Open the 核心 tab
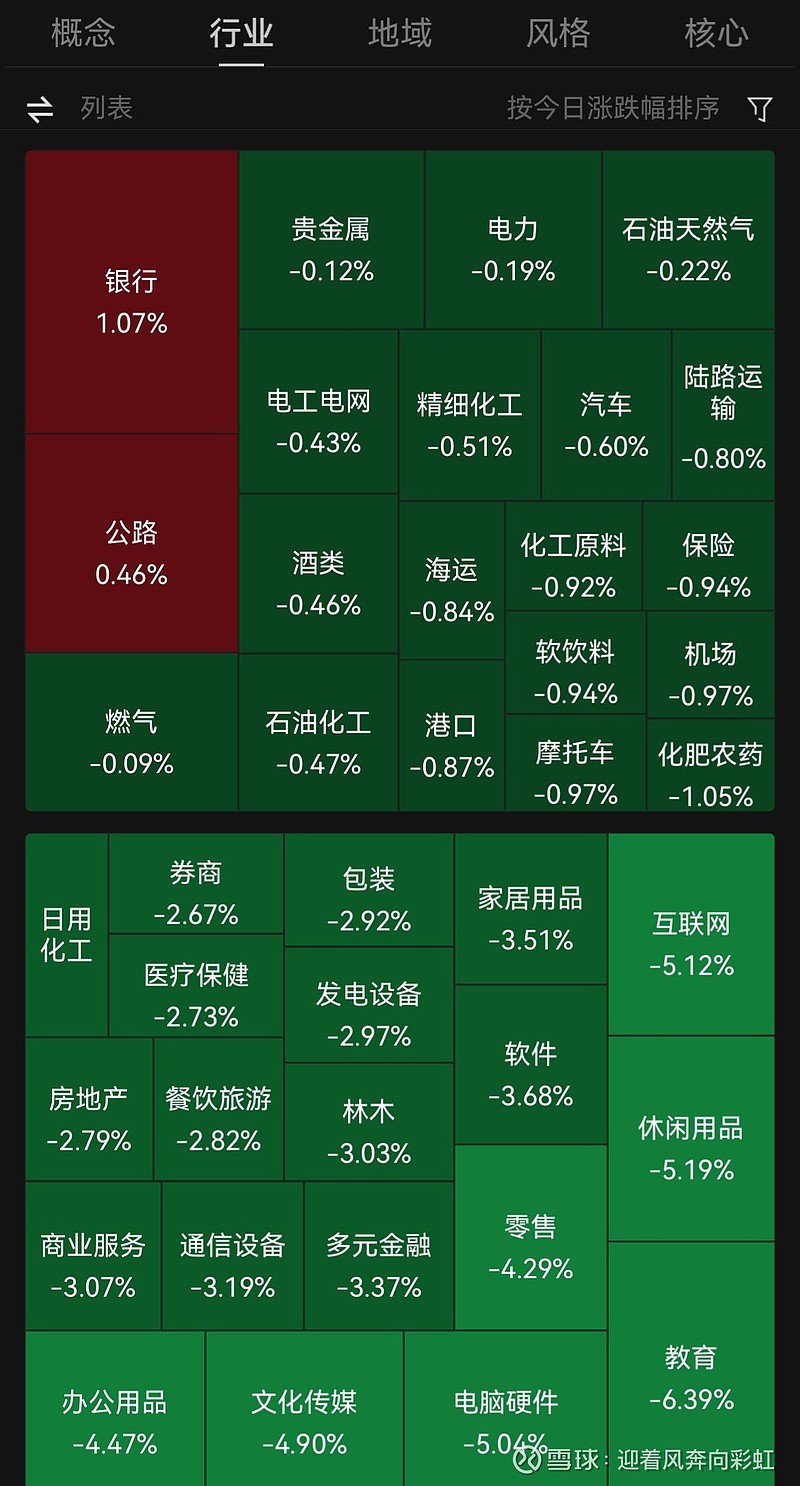Screen dimensions: 800x1486 tap(714, 33)
